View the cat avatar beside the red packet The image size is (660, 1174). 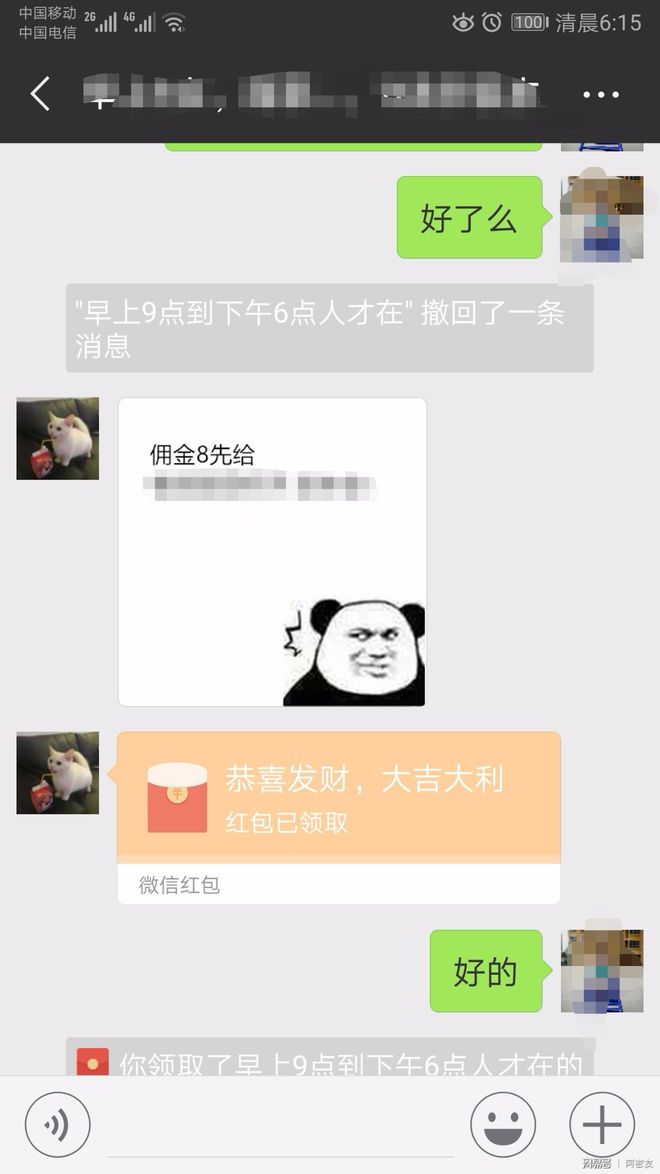58,772
